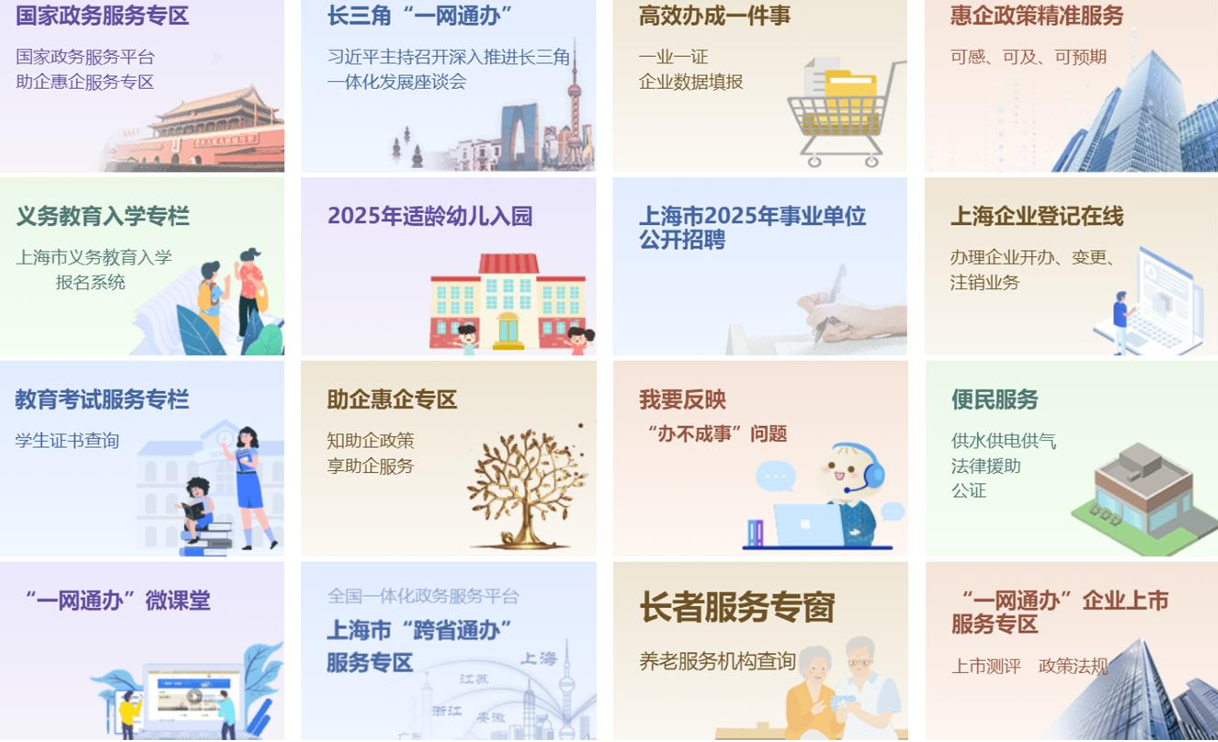
Task: Tap 我要反映“办不成事”问题 card
Action: (760, 458)
